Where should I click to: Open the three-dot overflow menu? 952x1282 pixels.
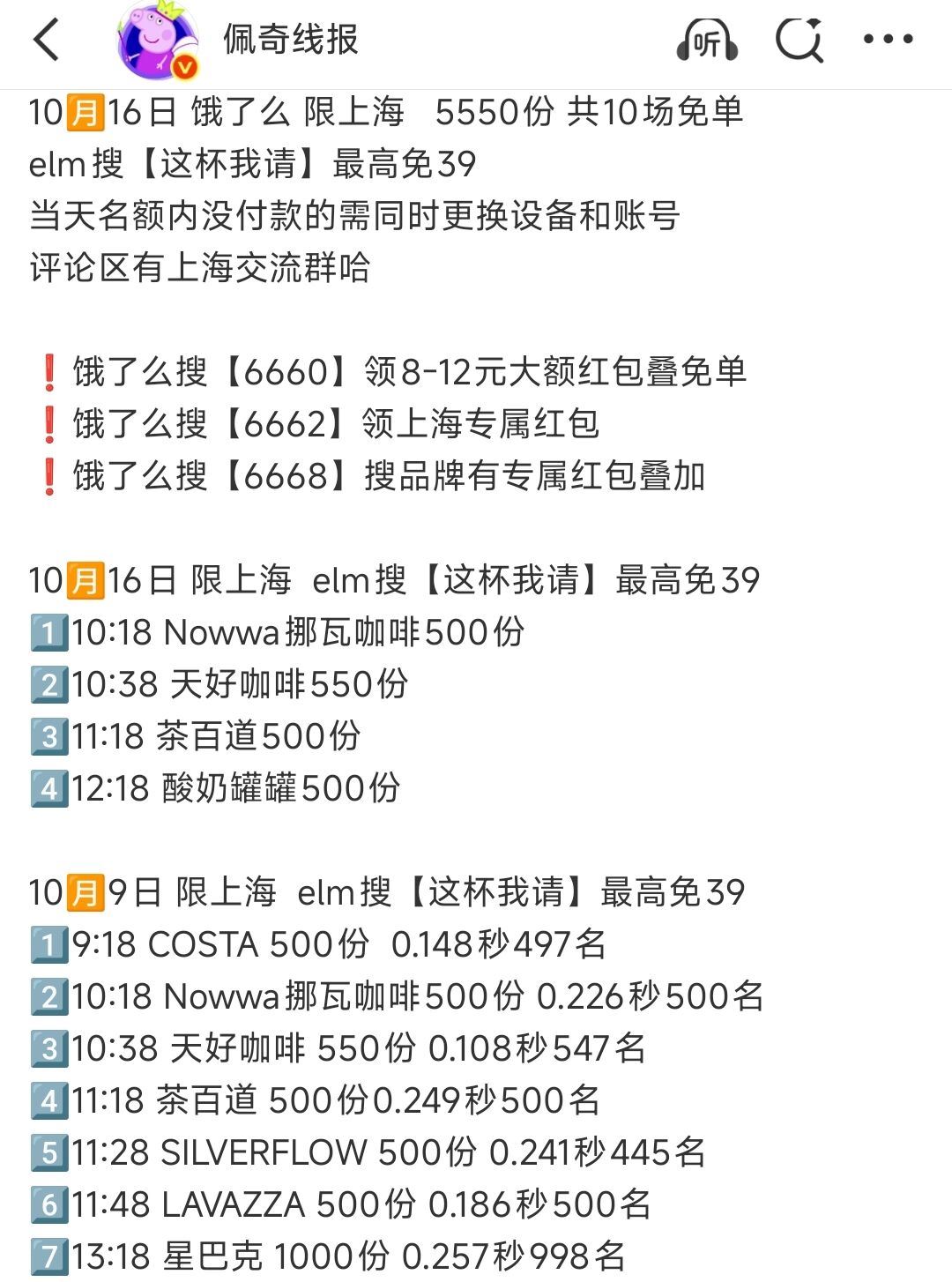[x=888, y=40]
